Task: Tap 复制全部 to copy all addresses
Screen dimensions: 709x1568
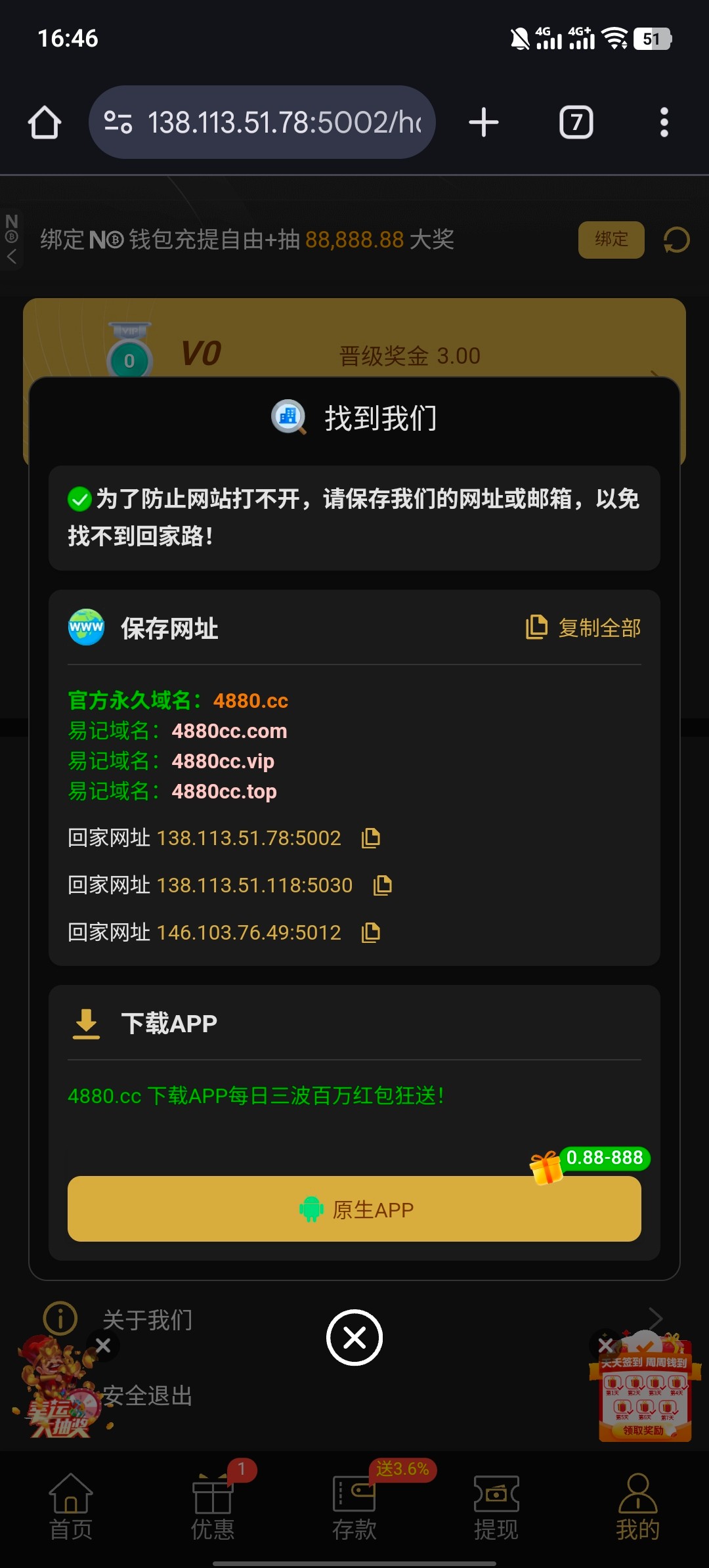Action: pyautogui.click(x=584, y=628)
